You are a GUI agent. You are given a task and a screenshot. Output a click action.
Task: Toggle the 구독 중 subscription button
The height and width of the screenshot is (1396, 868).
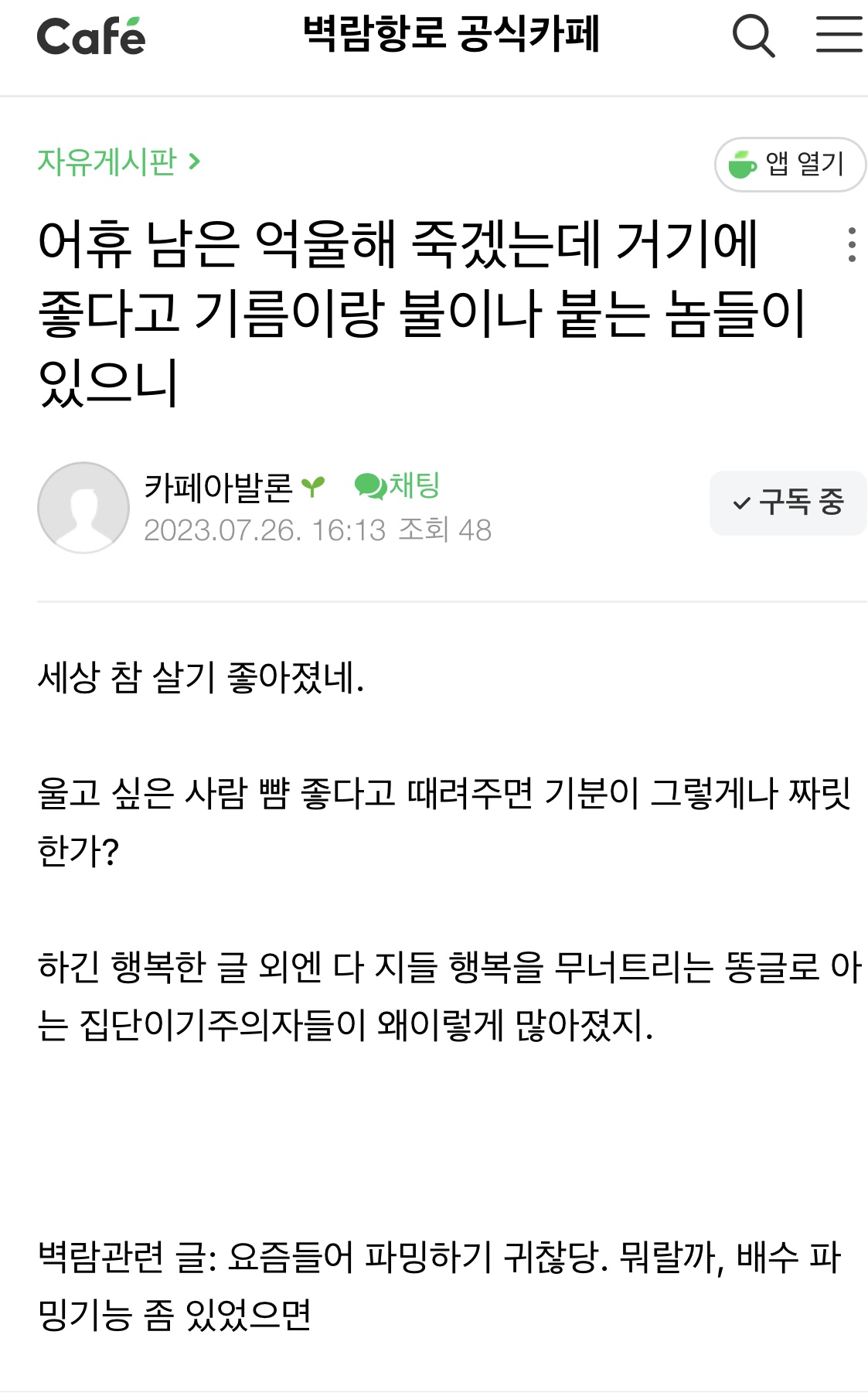788,503
